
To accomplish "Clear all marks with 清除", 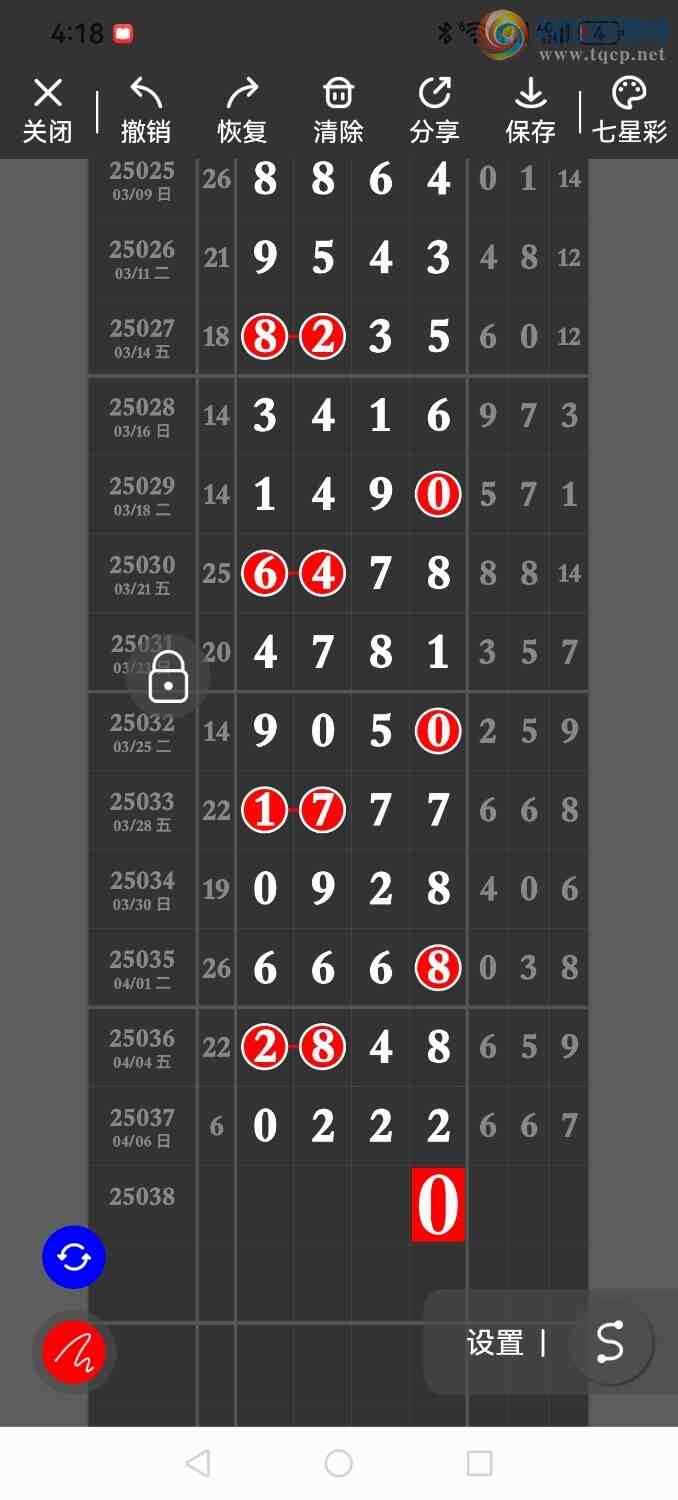I will [338, 110].
